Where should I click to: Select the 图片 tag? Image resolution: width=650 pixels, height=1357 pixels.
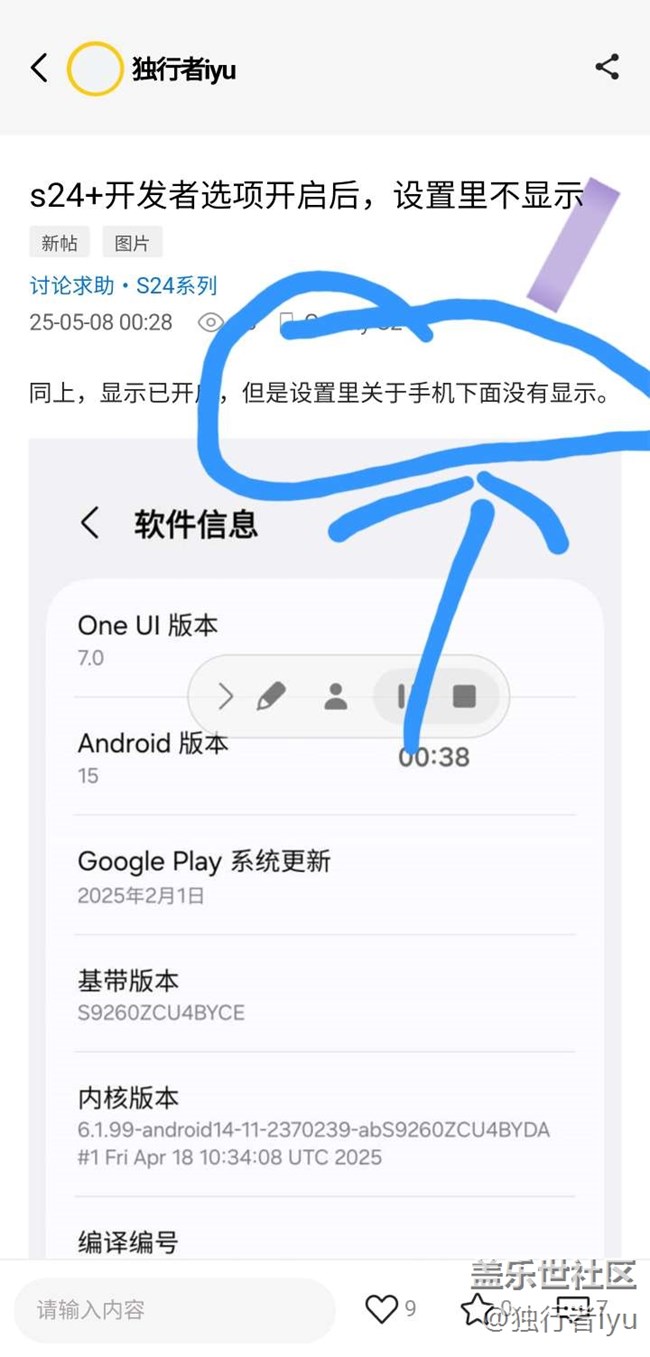point(132,243)
